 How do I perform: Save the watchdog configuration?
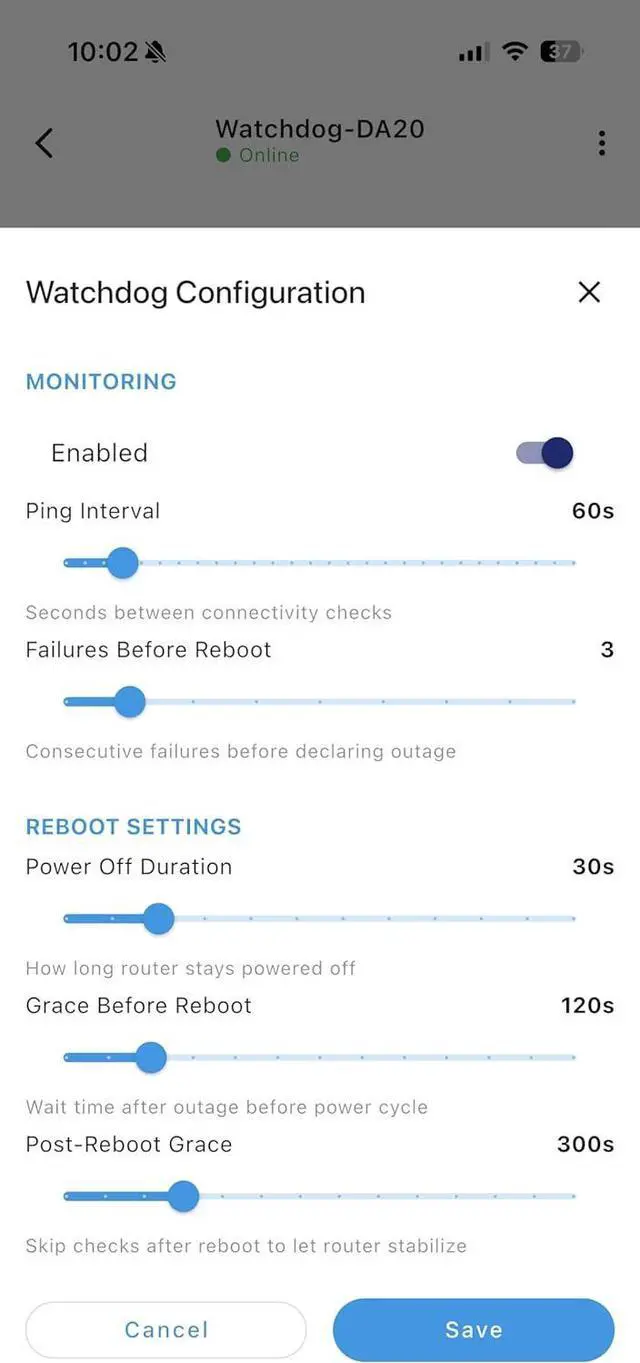(474, 1330)
